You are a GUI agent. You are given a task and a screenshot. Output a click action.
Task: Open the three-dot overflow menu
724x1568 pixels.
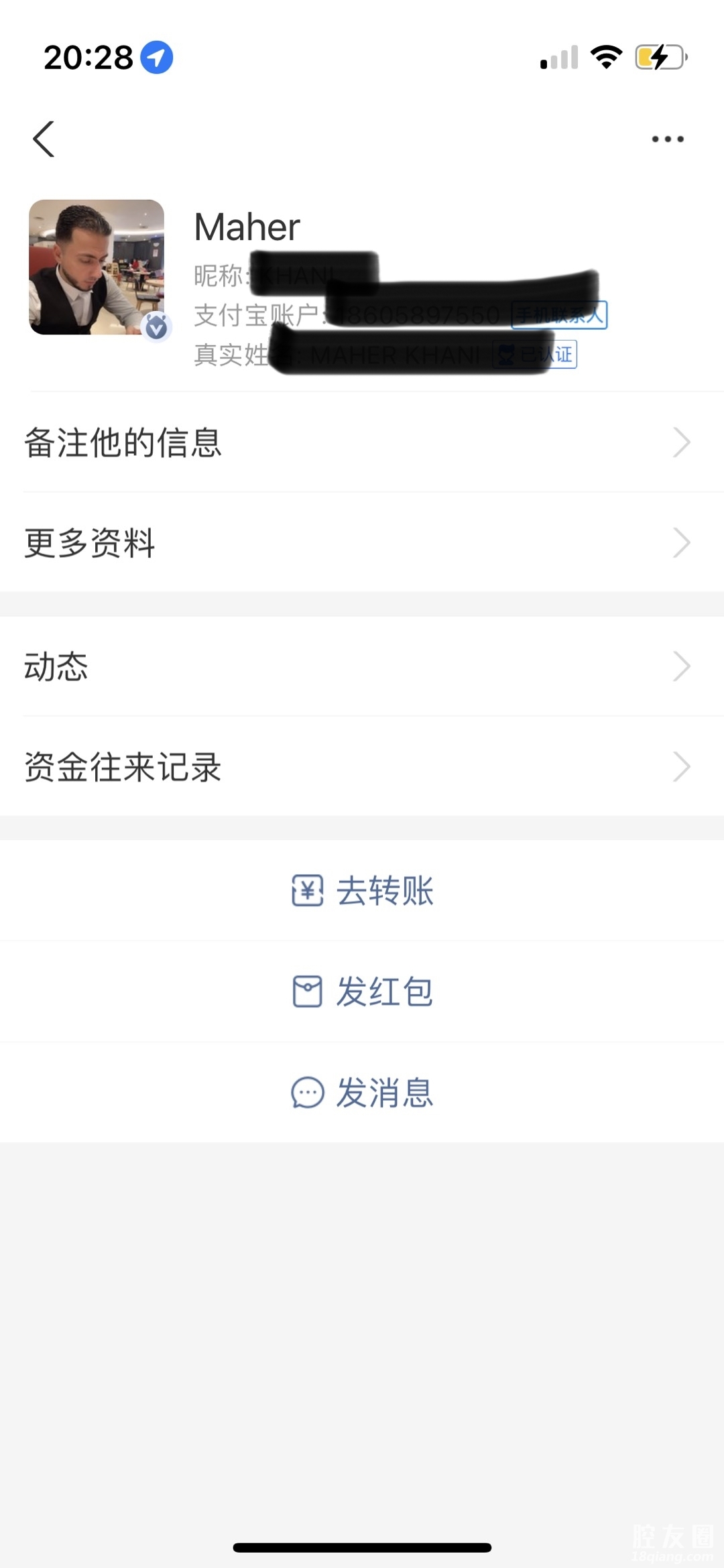pyautogui.click(x=668, y=139)
